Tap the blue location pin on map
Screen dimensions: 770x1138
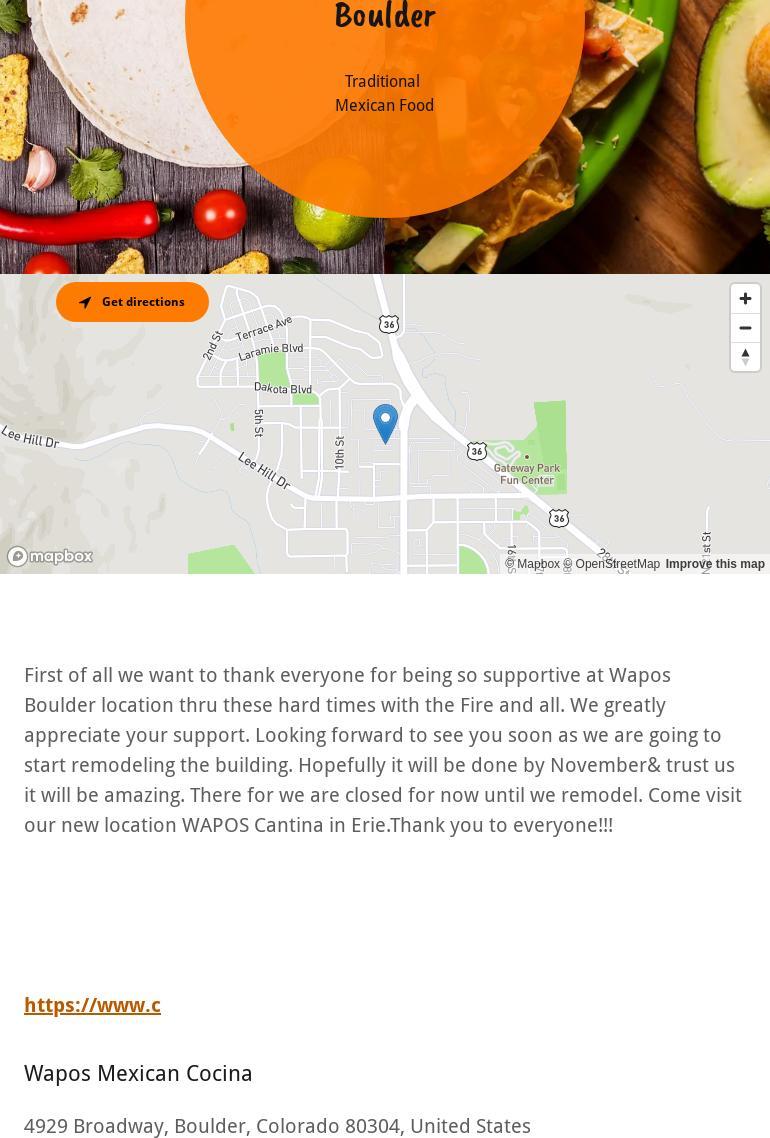click(x=385, y=422)
